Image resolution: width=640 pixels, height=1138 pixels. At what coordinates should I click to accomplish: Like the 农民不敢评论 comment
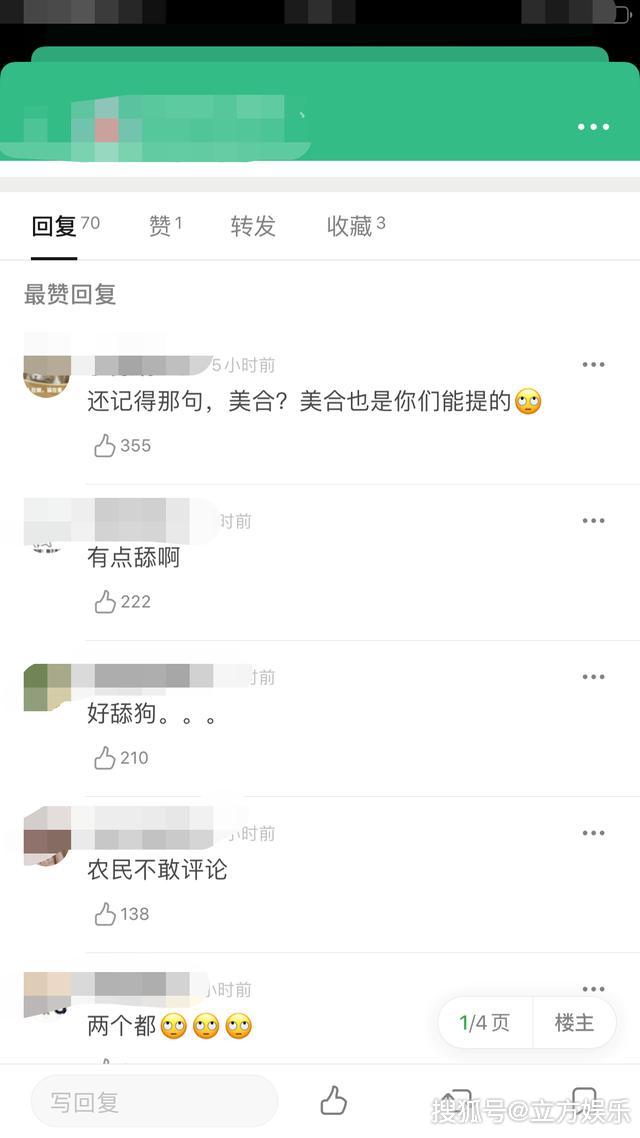coord(106,913)
